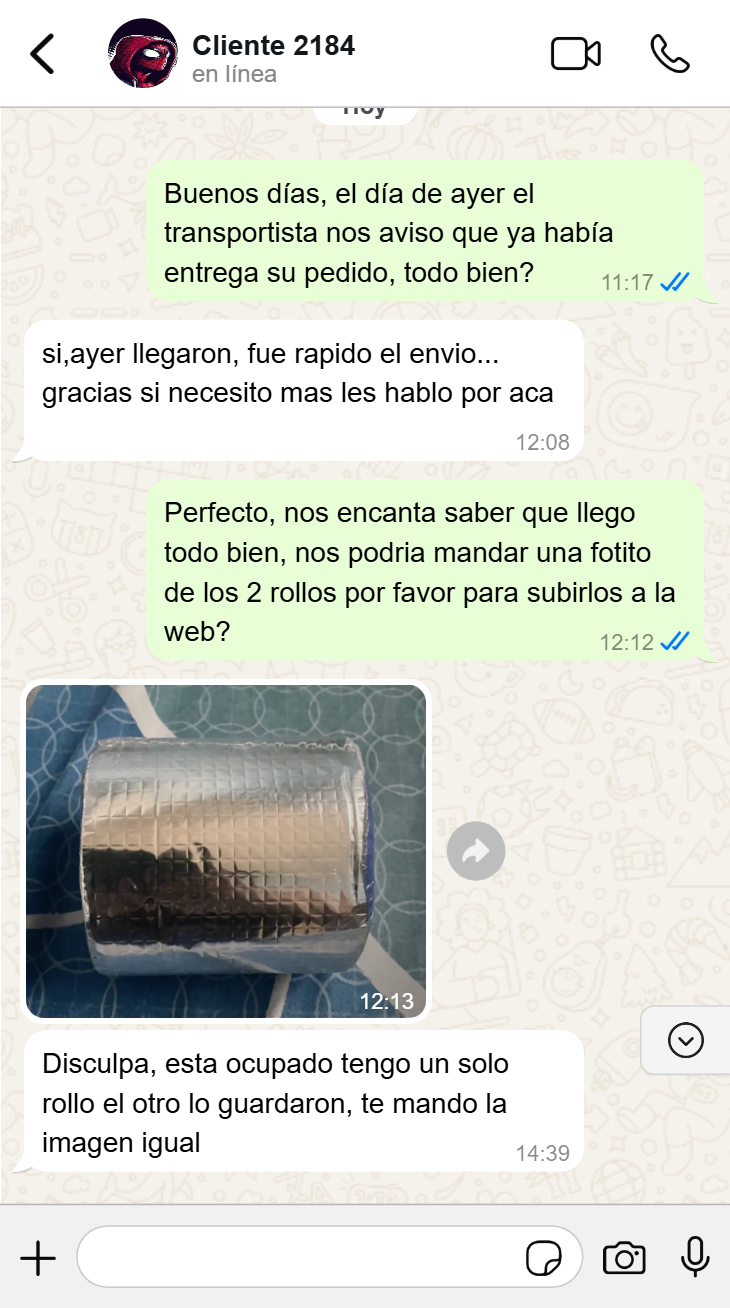Image resolution: width=730 pixels, height=1308 pixels.
Task: Open the attachment plus menu
Action: pos(38,1258)
